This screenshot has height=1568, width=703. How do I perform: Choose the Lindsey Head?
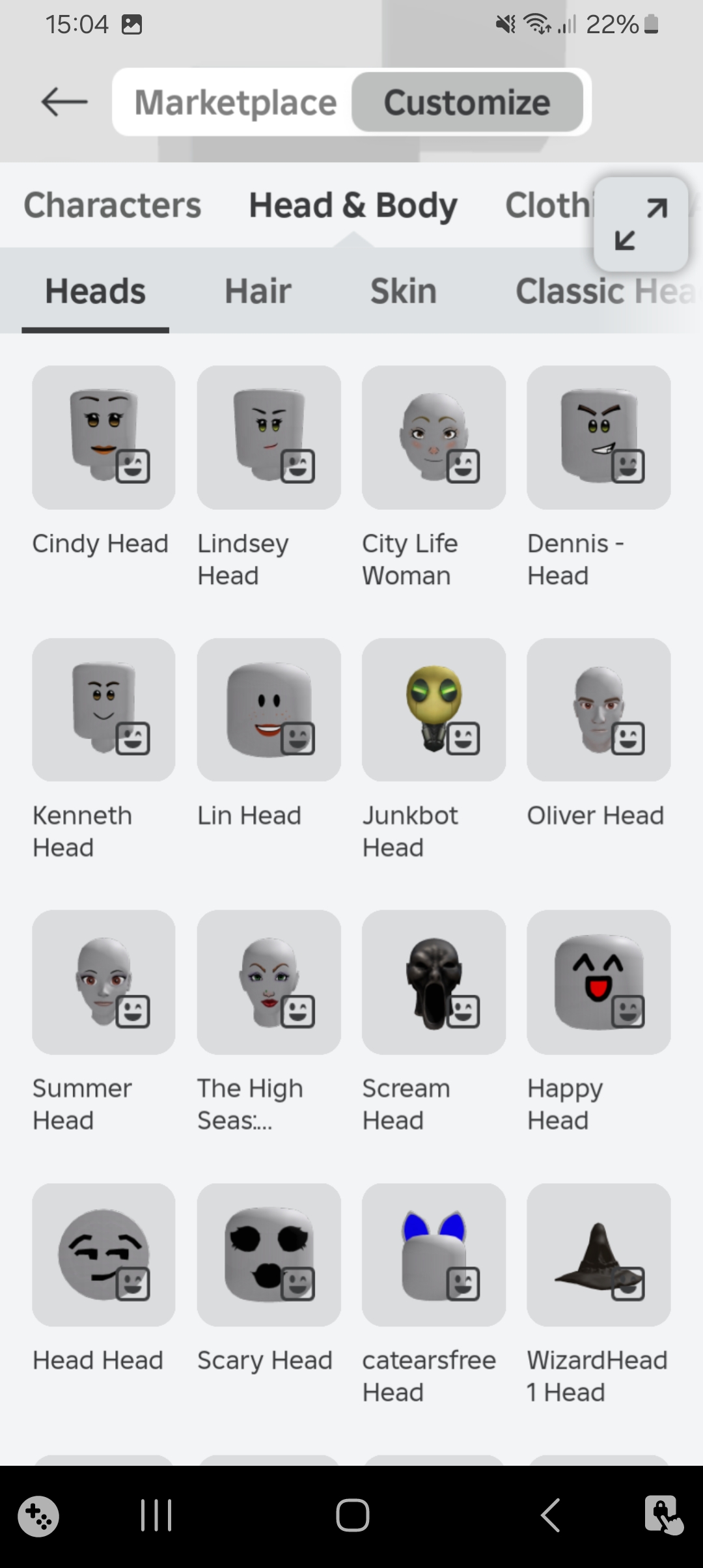click(x=269, y=437)
